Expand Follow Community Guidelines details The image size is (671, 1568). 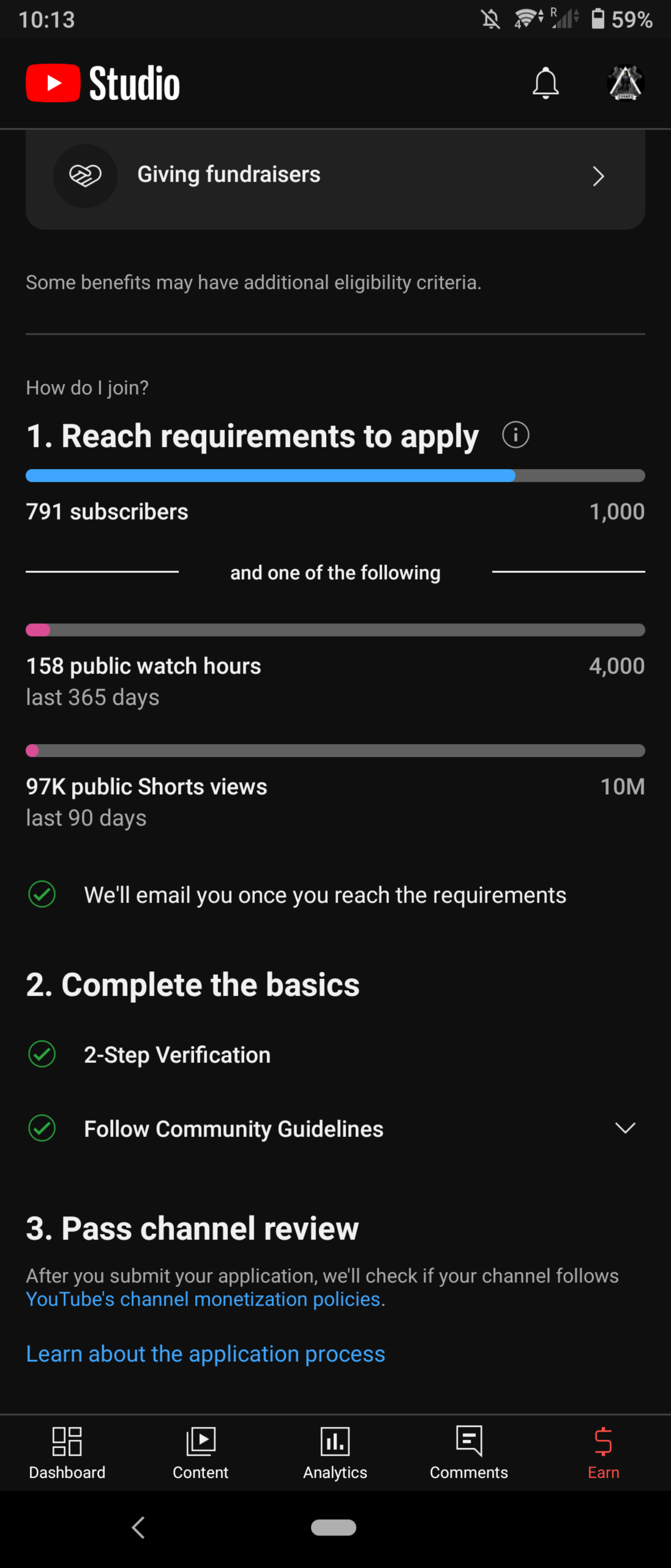(625, 1128)
